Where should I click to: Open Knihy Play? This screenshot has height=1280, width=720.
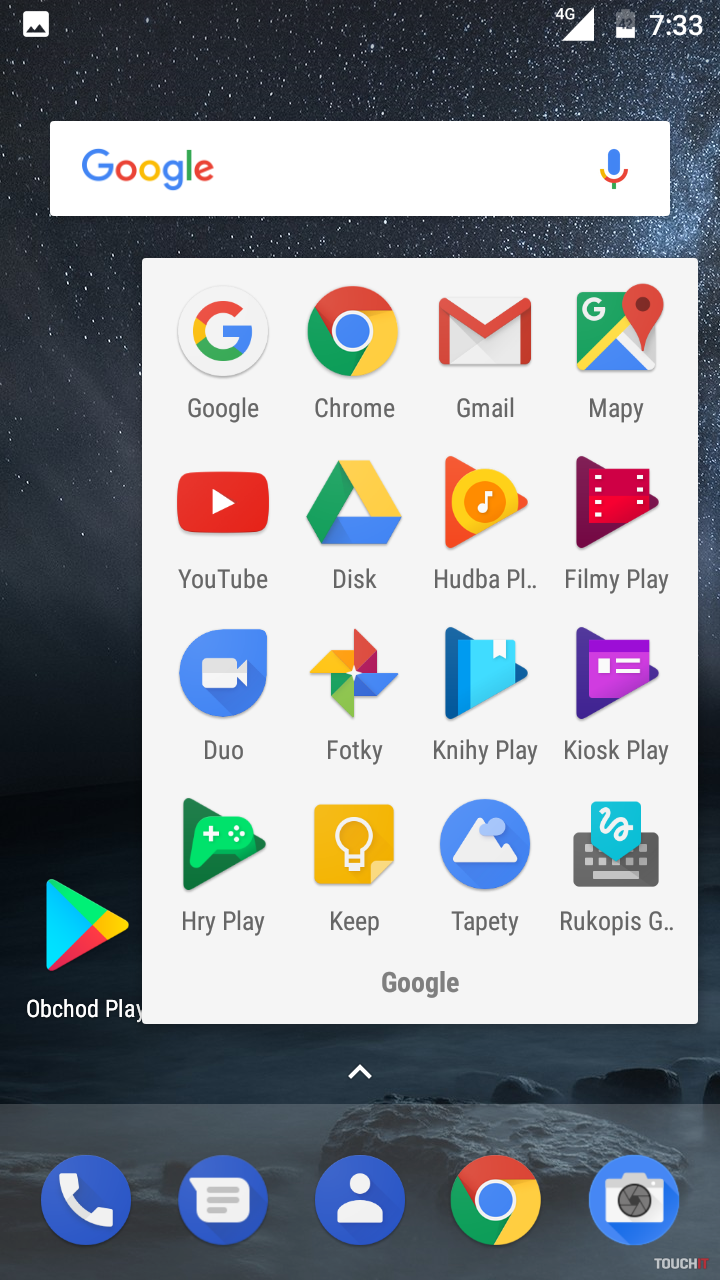485,675
